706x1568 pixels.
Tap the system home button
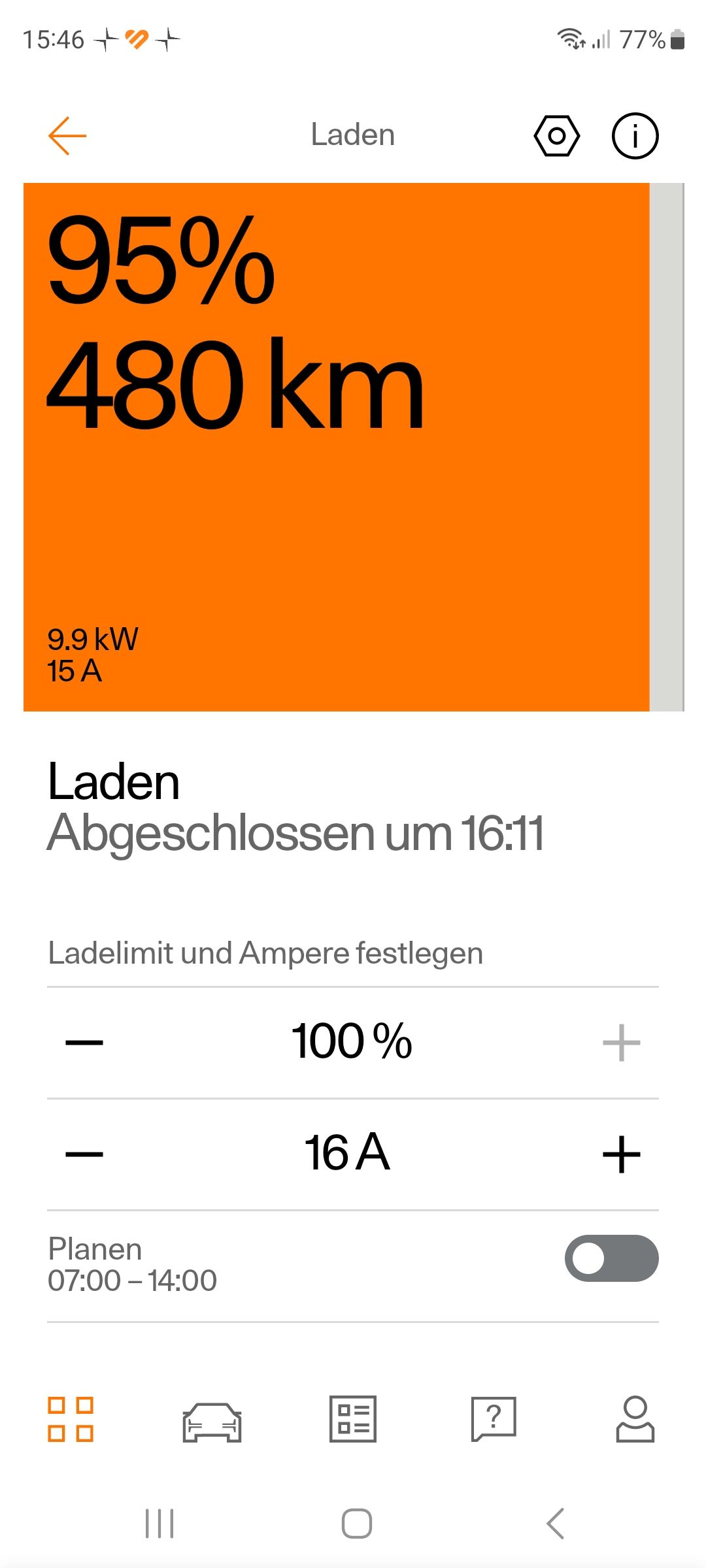tap(357, 1524)
